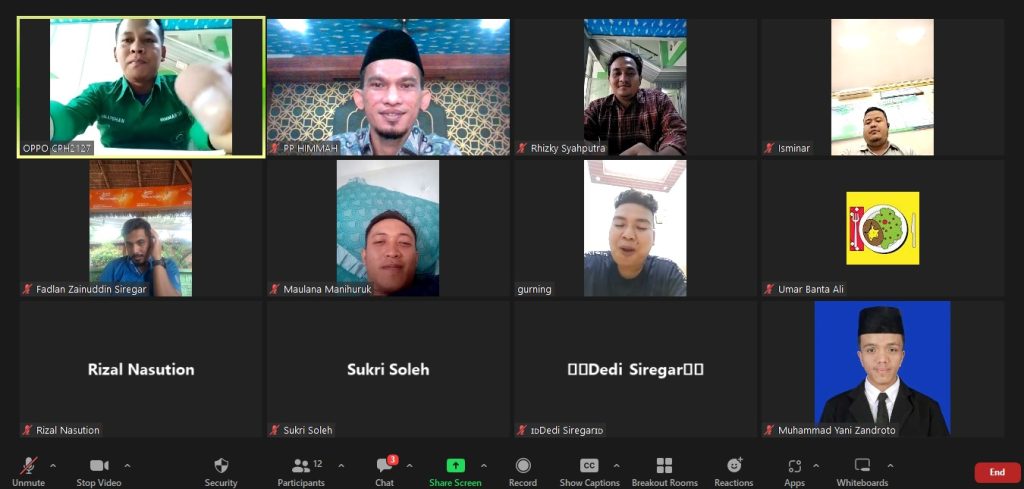Expand video options arrow beside Stop Video
Screen dimensions: 1024x489
(x=127, y=465)
